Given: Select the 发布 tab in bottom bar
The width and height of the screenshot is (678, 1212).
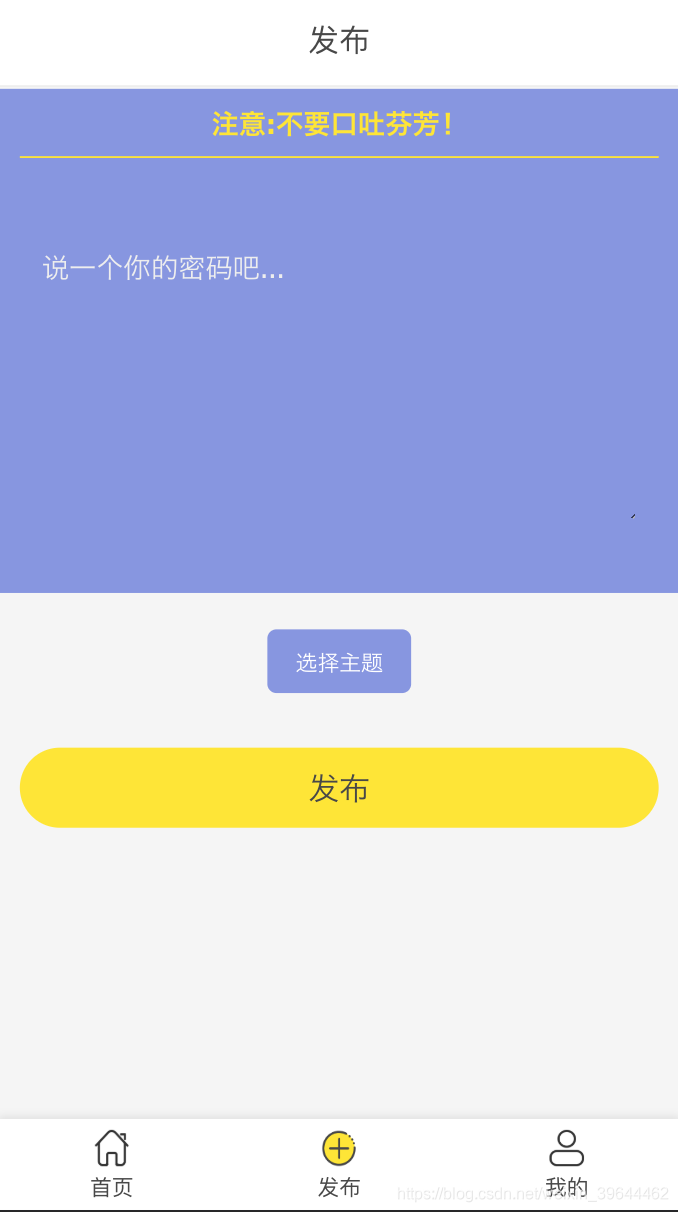Looking at the screenshot, I should click(339, 1163).
